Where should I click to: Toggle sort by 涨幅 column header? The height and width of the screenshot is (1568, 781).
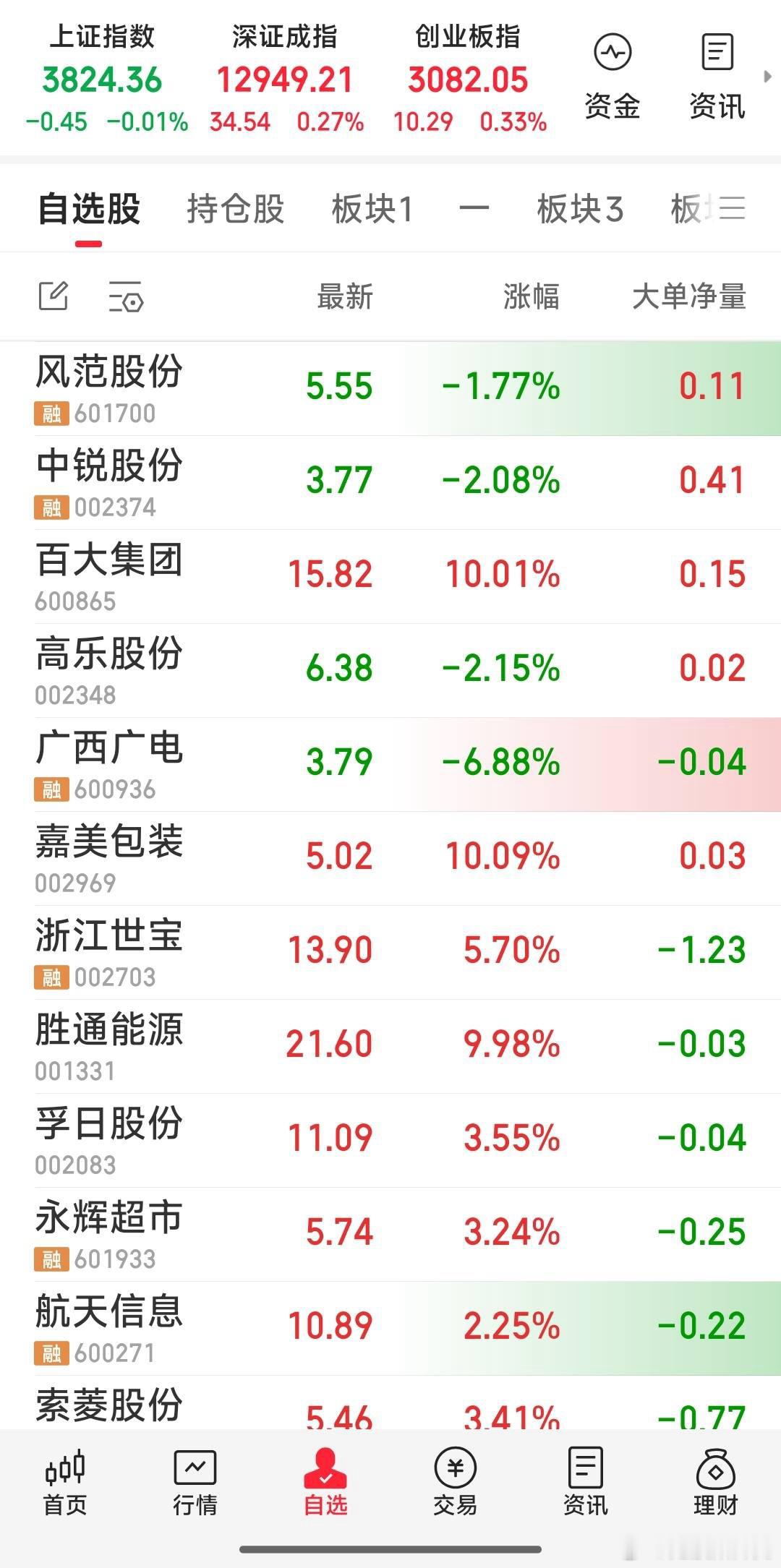point(532,296)
